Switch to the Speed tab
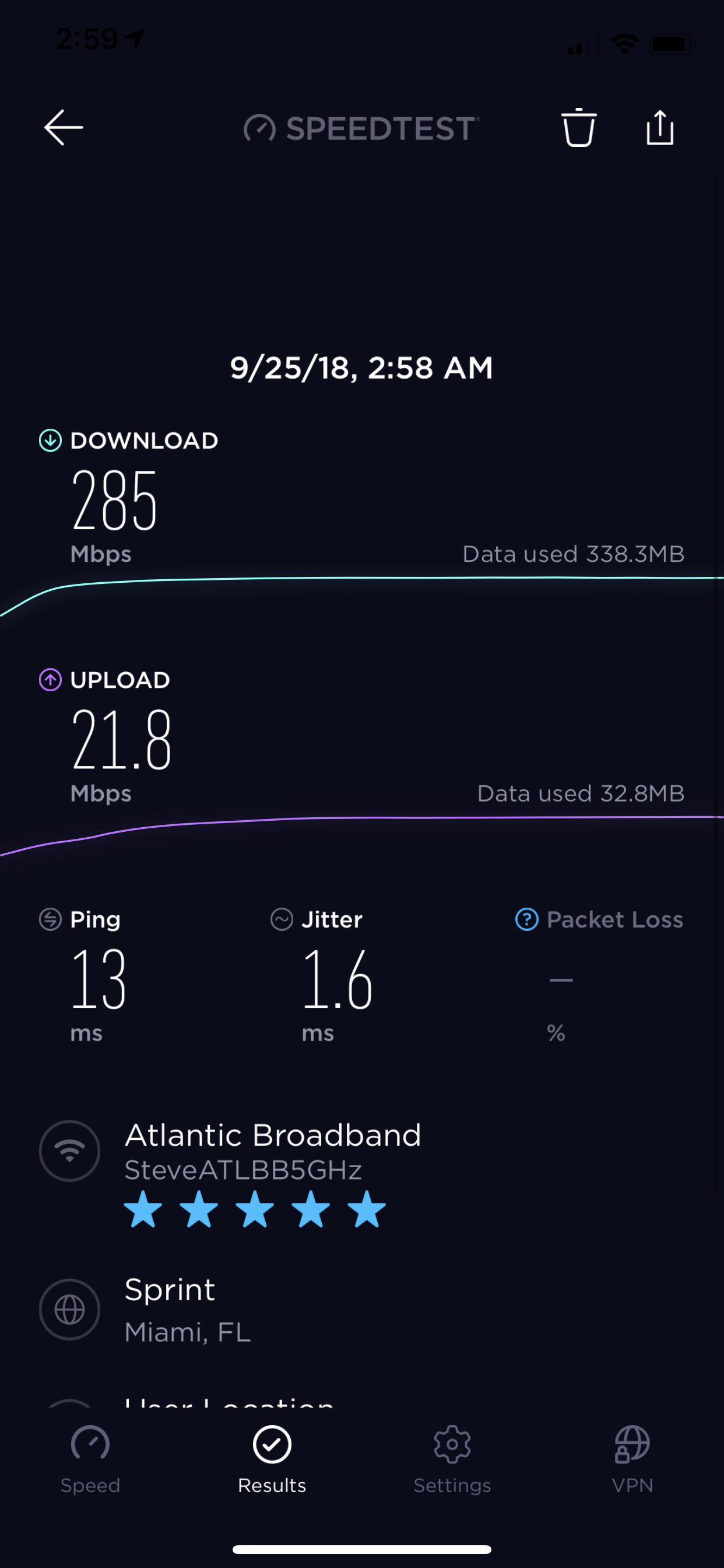This screenshot has height=1568, width=724. (90, 1459)
